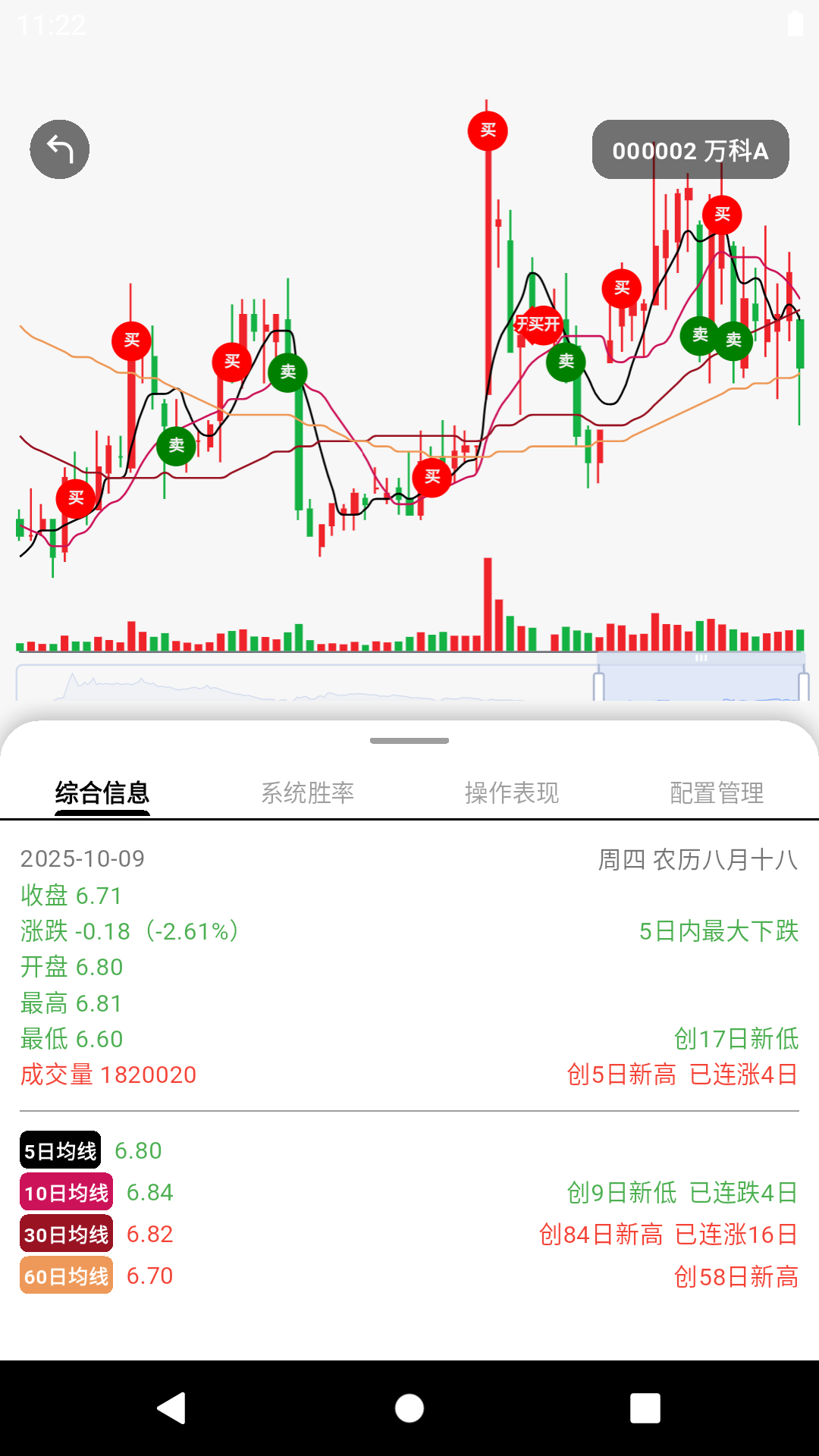Toggle the 60日均线 moving average line

(x=66, y=1276)
